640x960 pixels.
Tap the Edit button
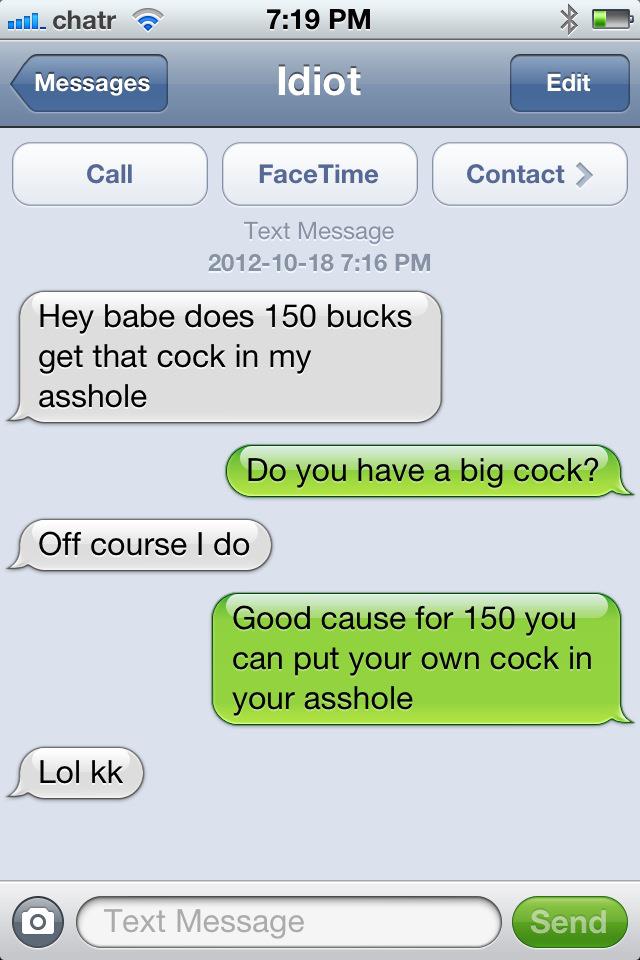567,83
